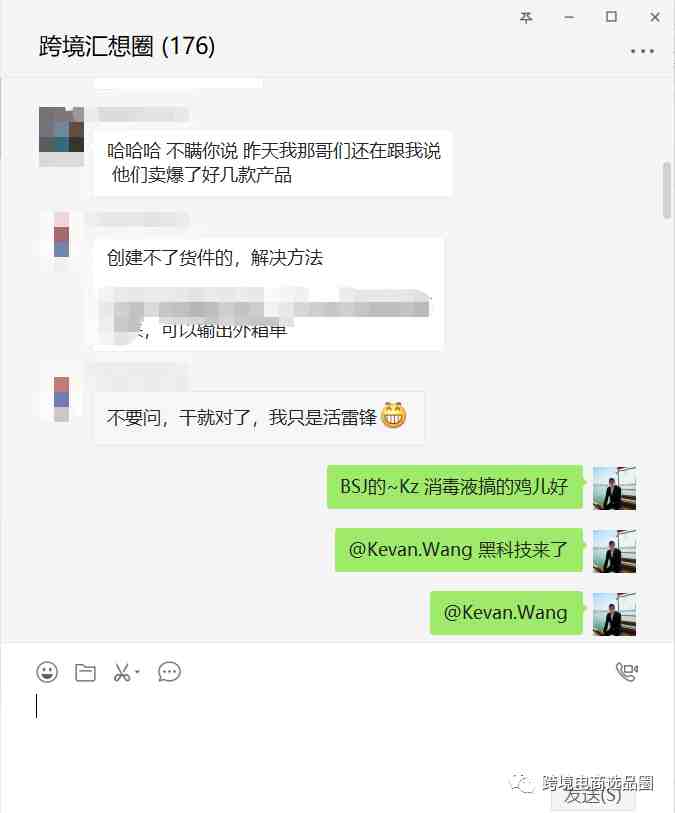The image size is (675, 813).
Task: Open chat history bubble icon
Action: pyautogui.click(x=169, y=672)
